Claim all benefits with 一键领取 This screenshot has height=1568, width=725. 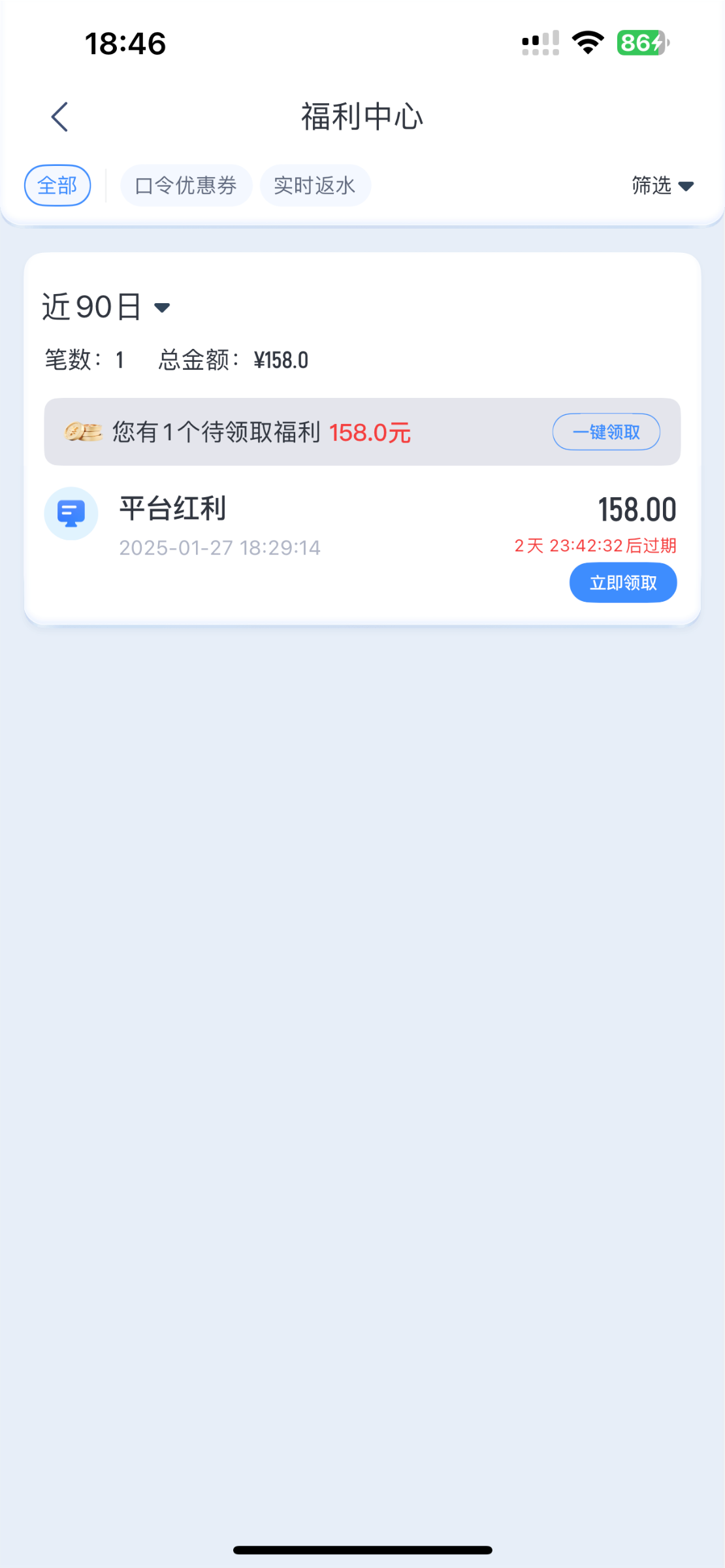tap(605, 432)
